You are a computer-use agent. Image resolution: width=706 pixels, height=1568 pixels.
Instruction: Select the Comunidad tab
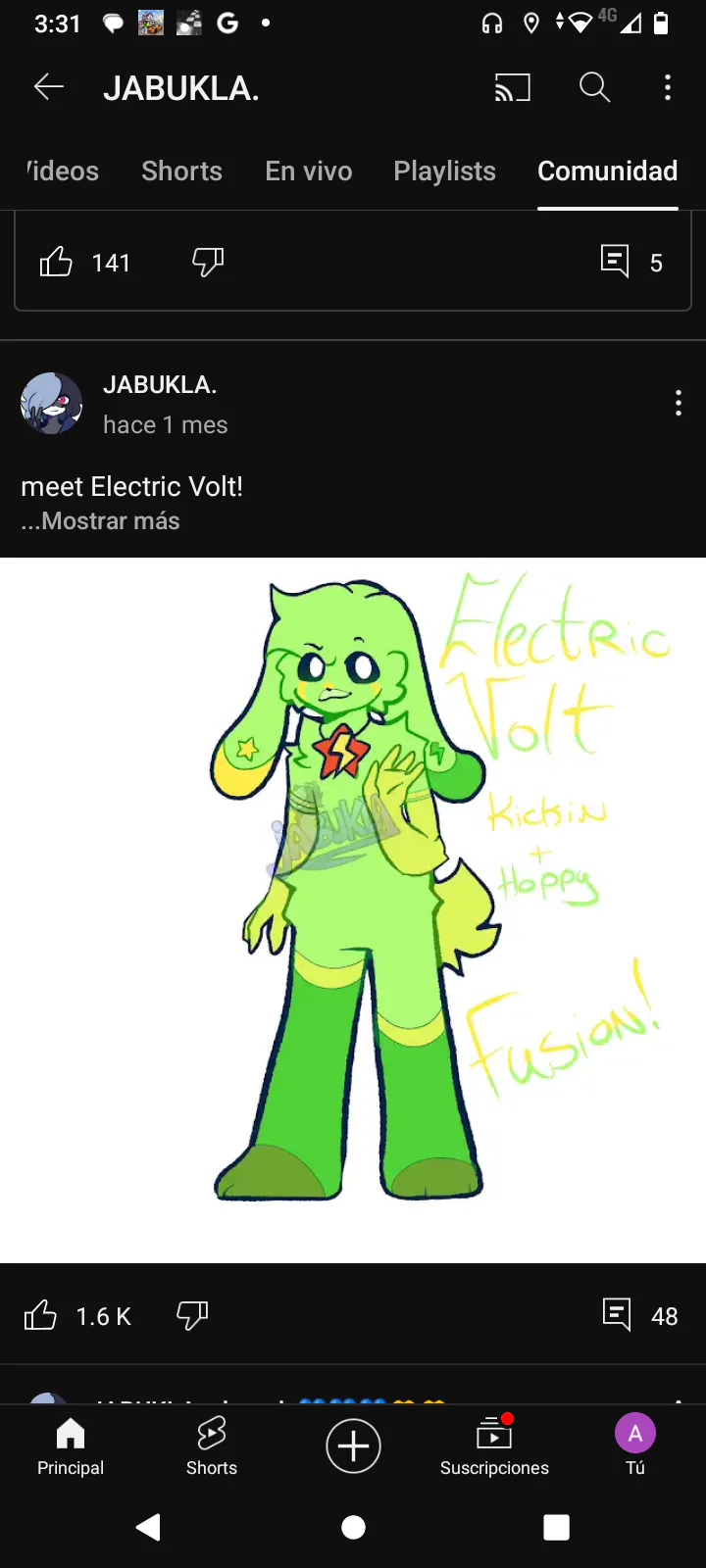[x=607, y=171]
